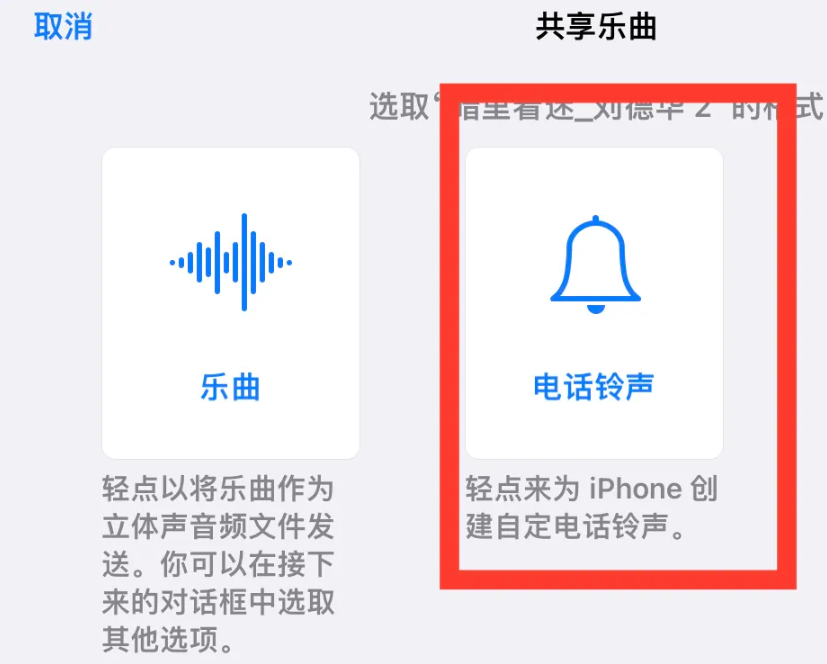The height and width of the screenshot is (664, 827).
Task: Choose the 电话铃声 ringtone card
Action: point(594,303)
